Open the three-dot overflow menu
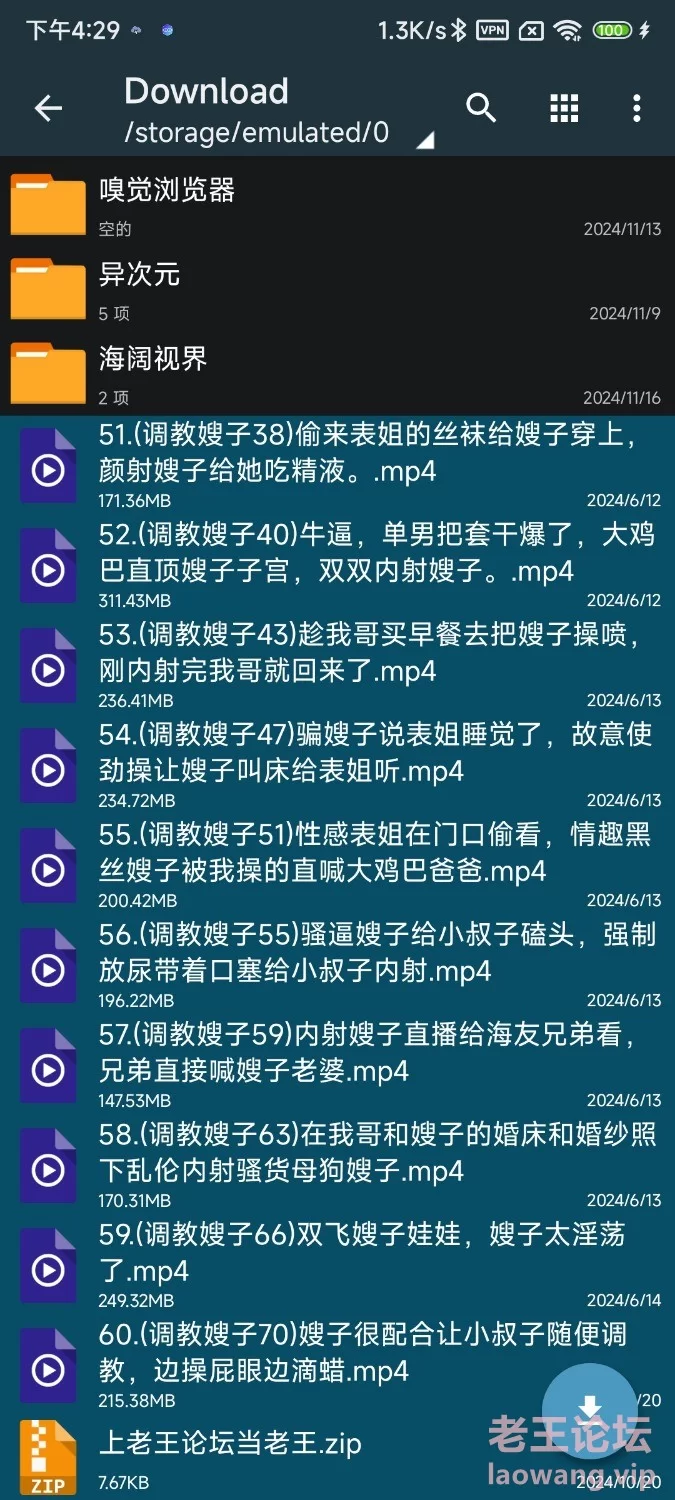This screenshot has height=1500, width=675. [637, 109]
